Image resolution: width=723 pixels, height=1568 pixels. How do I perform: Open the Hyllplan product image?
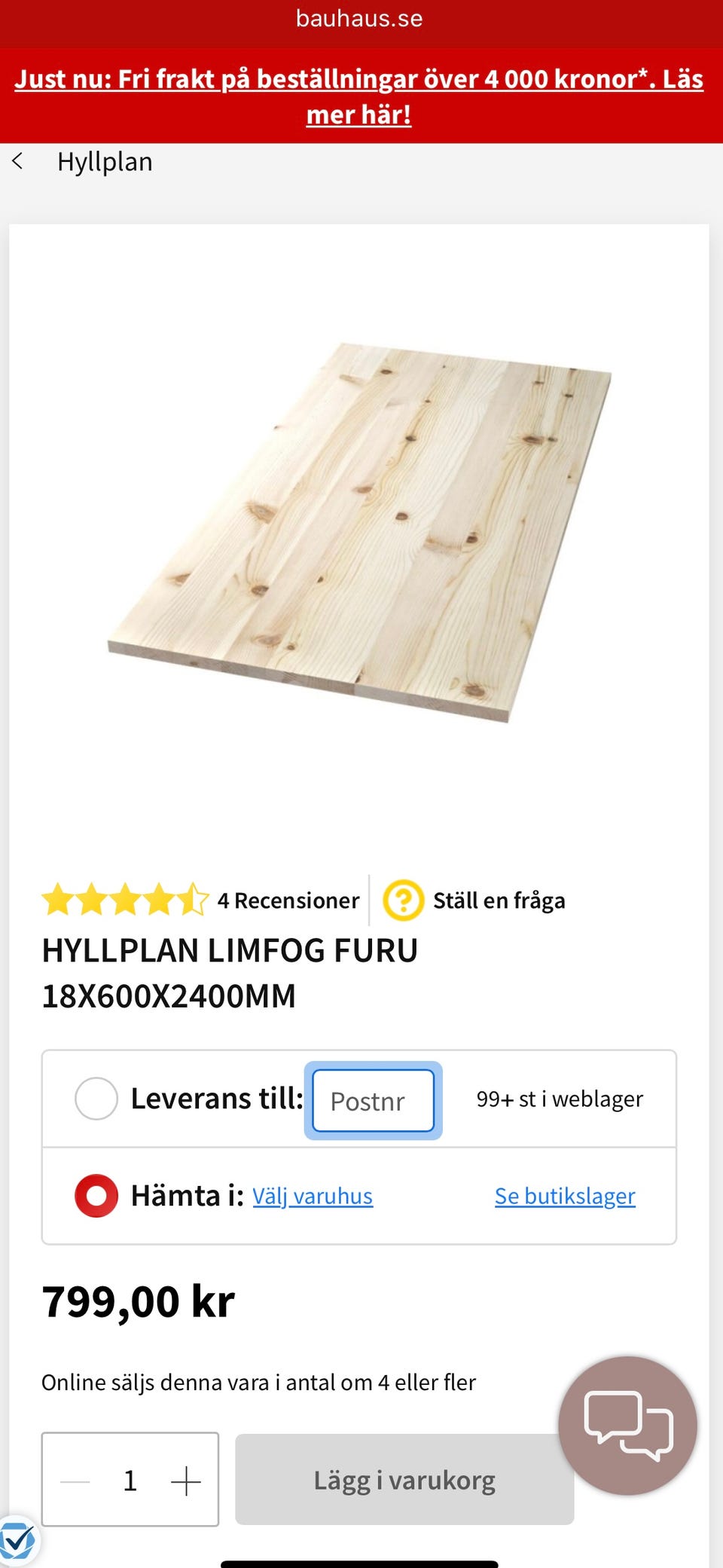359,532
